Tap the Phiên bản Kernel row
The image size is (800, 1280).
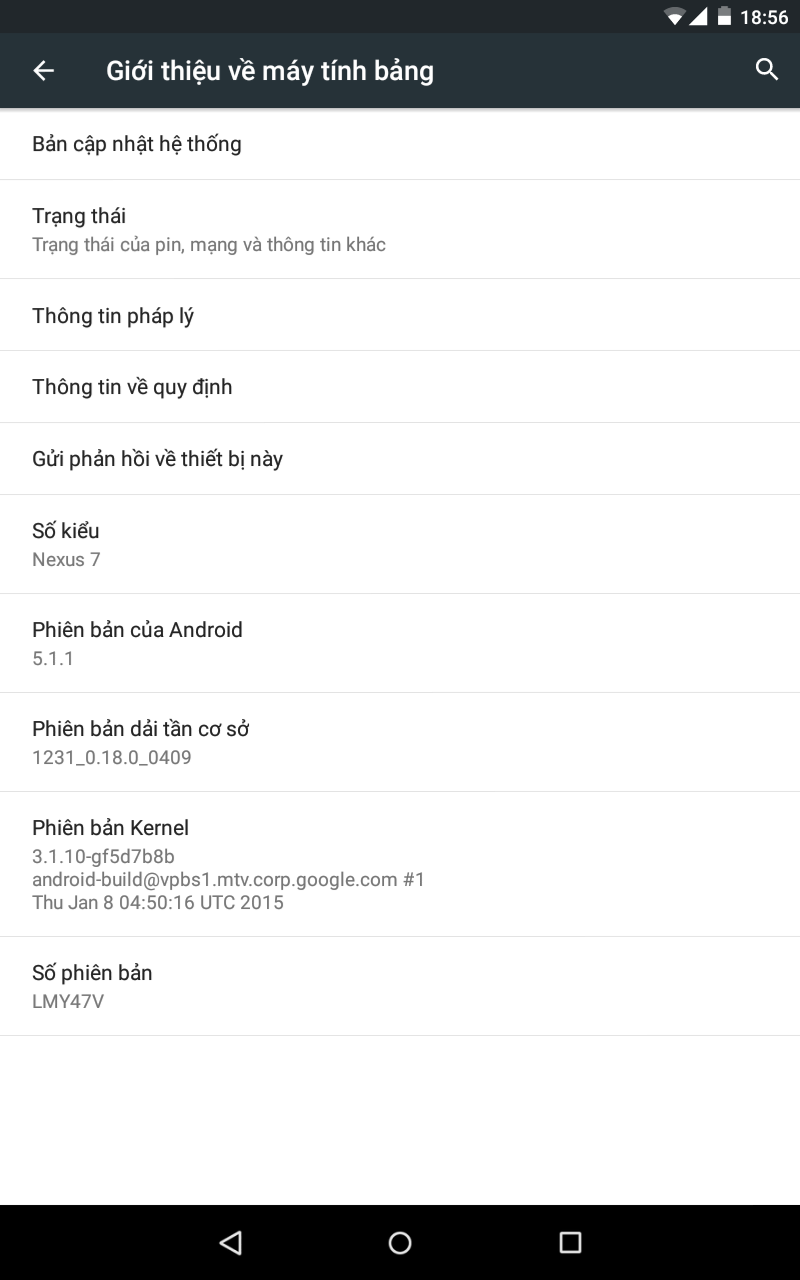coord(400,864)
